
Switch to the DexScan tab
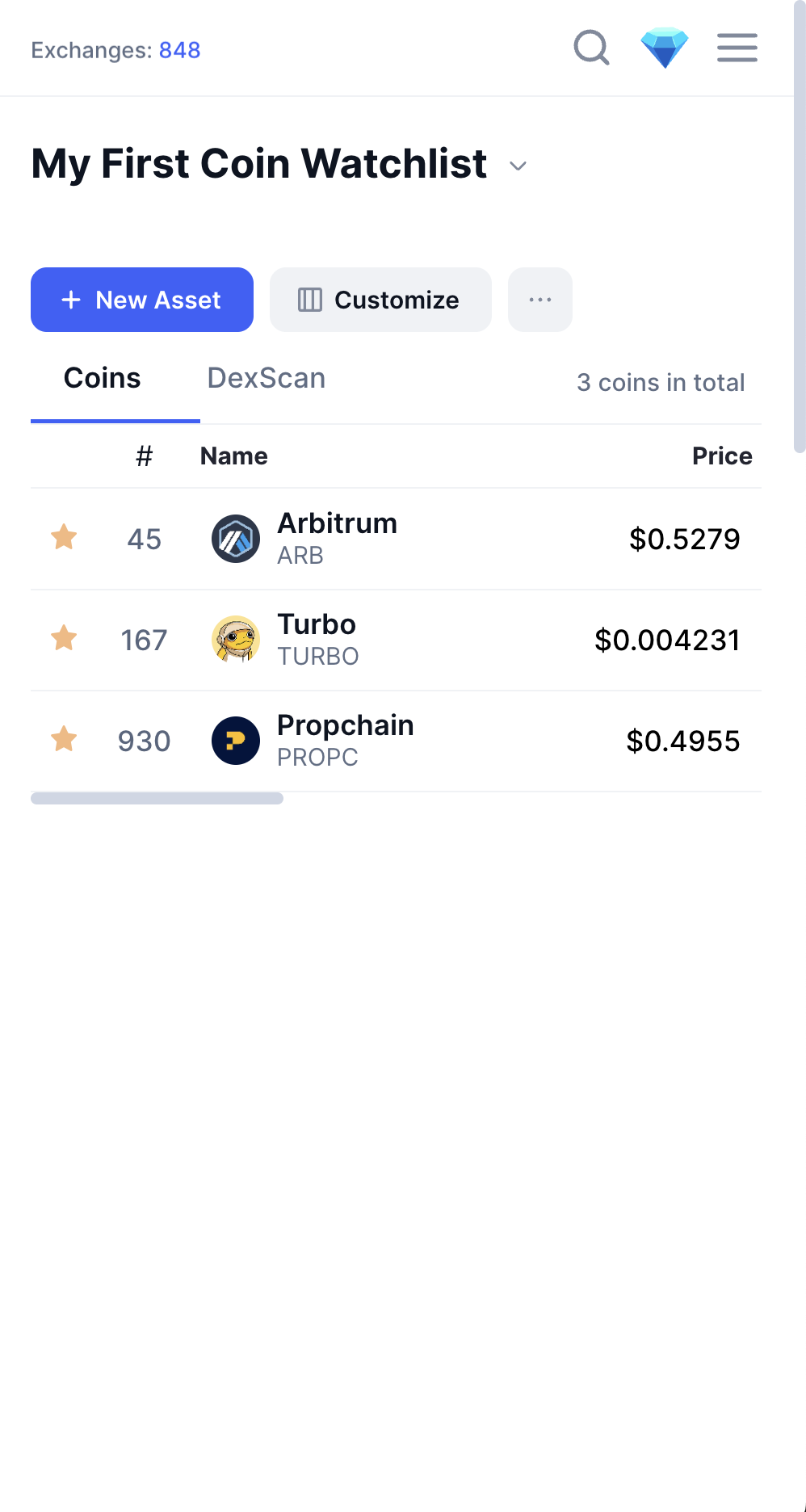tap(267, 378)
